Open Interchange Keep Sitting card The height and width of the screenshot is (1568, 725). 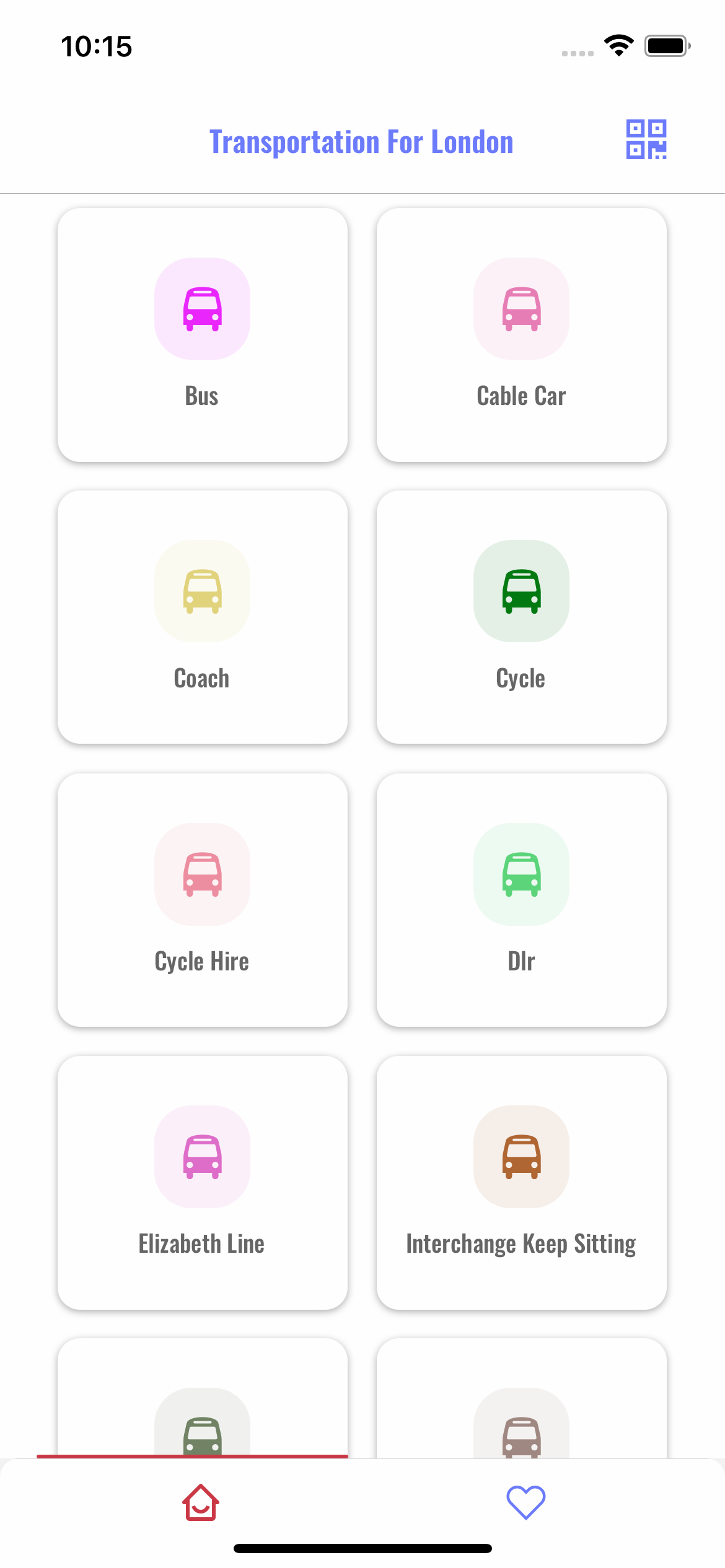coord(522,1183)
